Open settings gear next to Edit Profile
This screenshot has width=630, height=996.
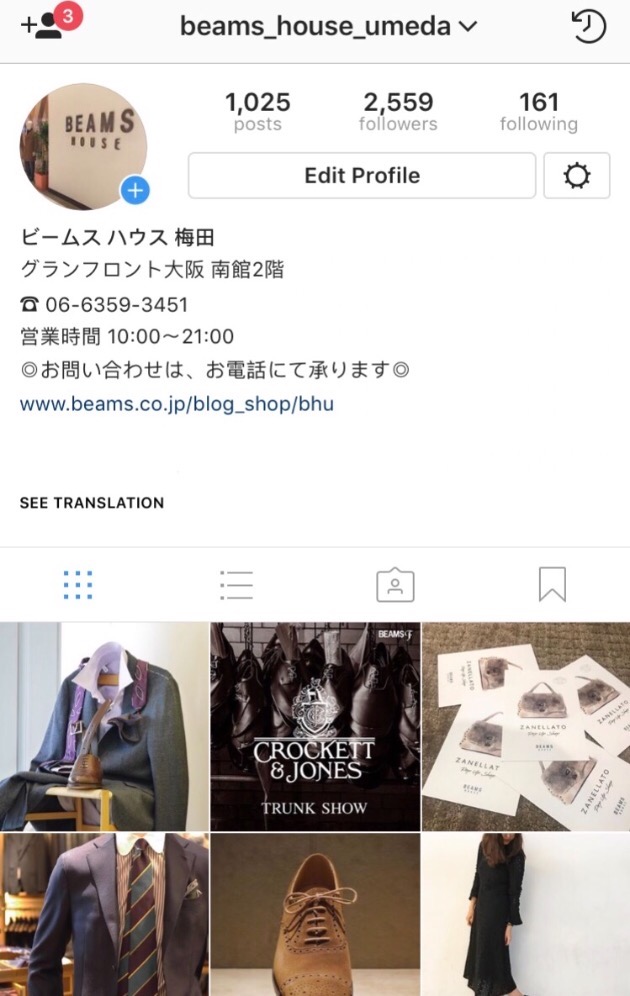(577, 176)
